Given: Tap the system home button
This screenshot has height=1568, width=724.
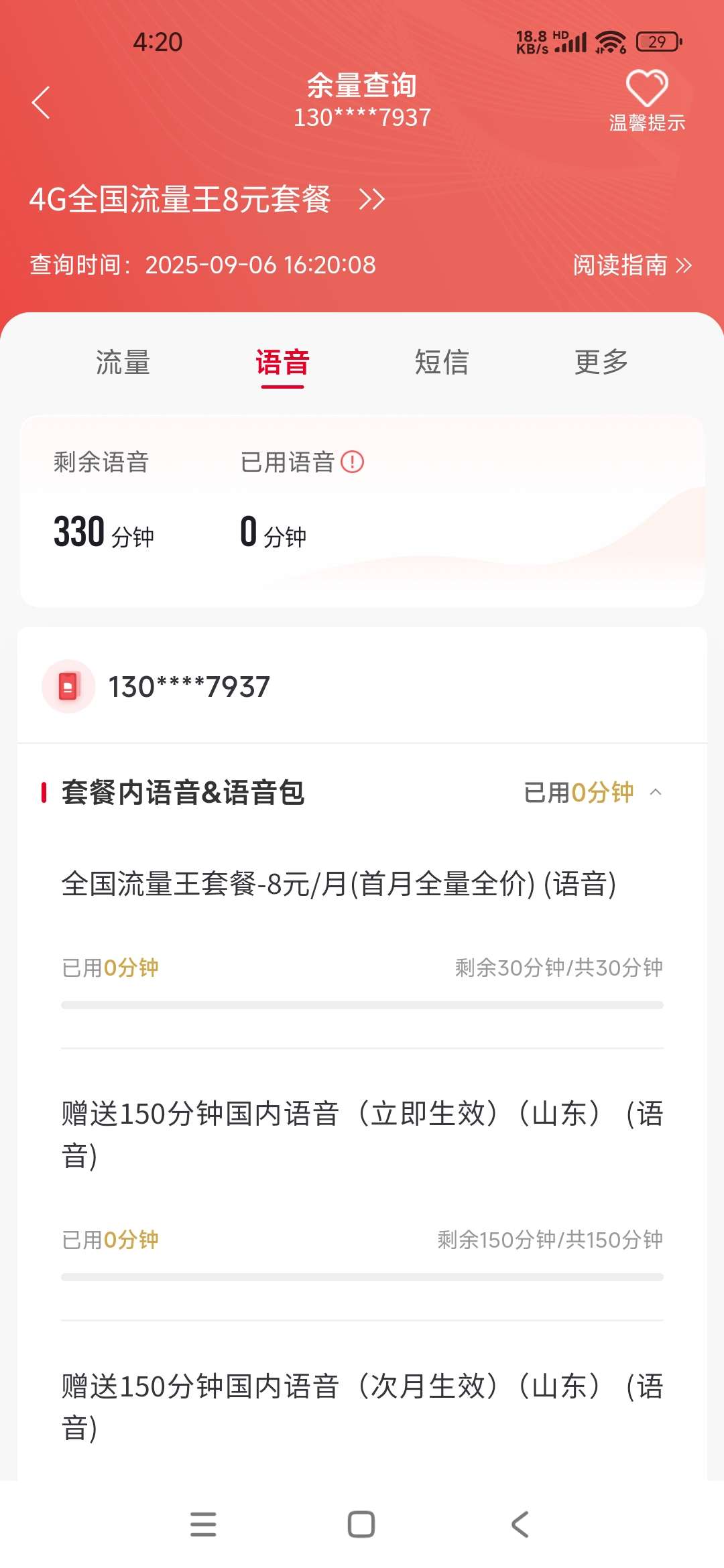Looking at the screenshot, I should click(361, 1524).
